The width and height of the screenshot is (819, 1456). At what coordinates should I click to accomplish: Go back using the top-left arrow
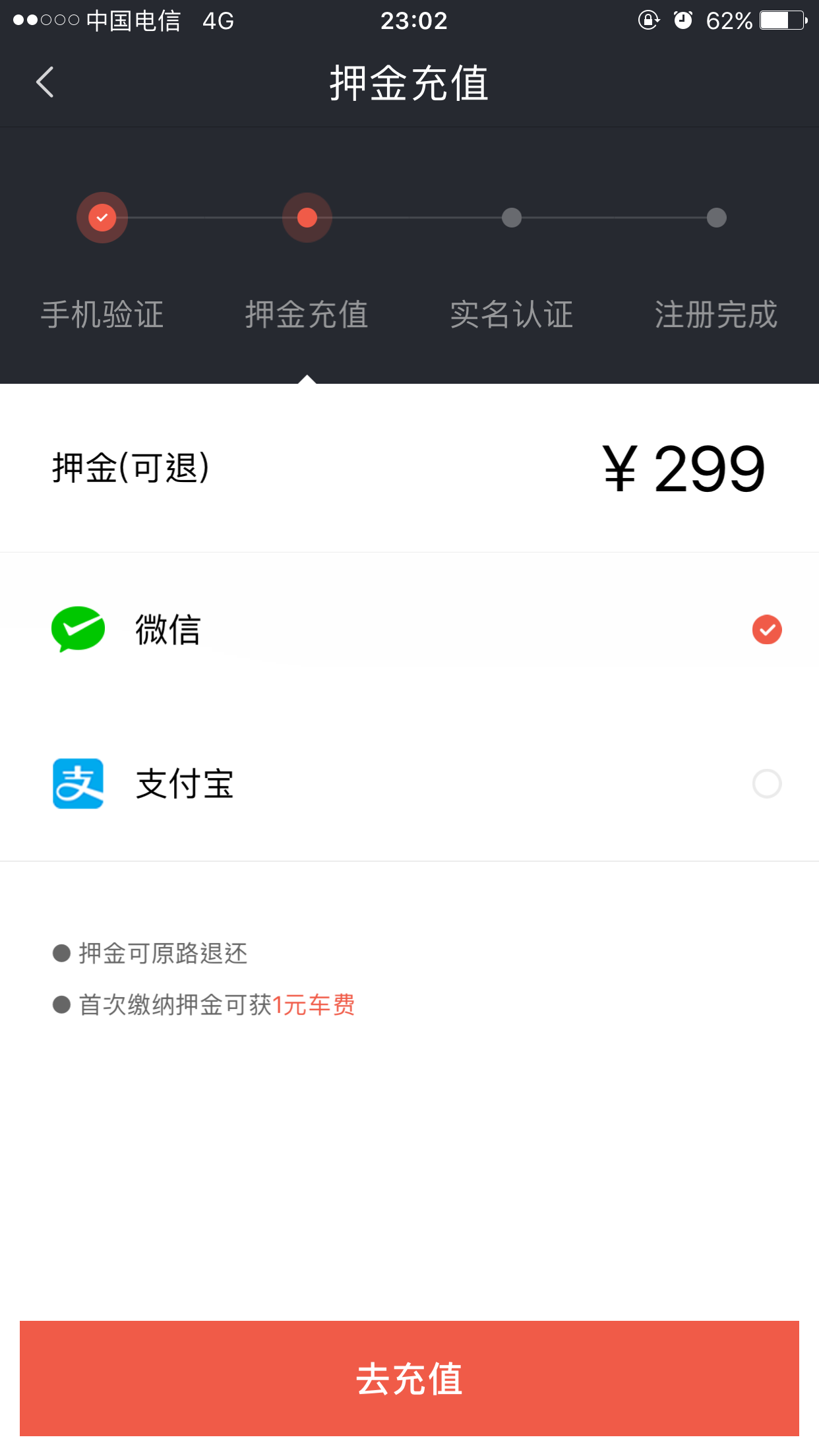click(45, 83)
